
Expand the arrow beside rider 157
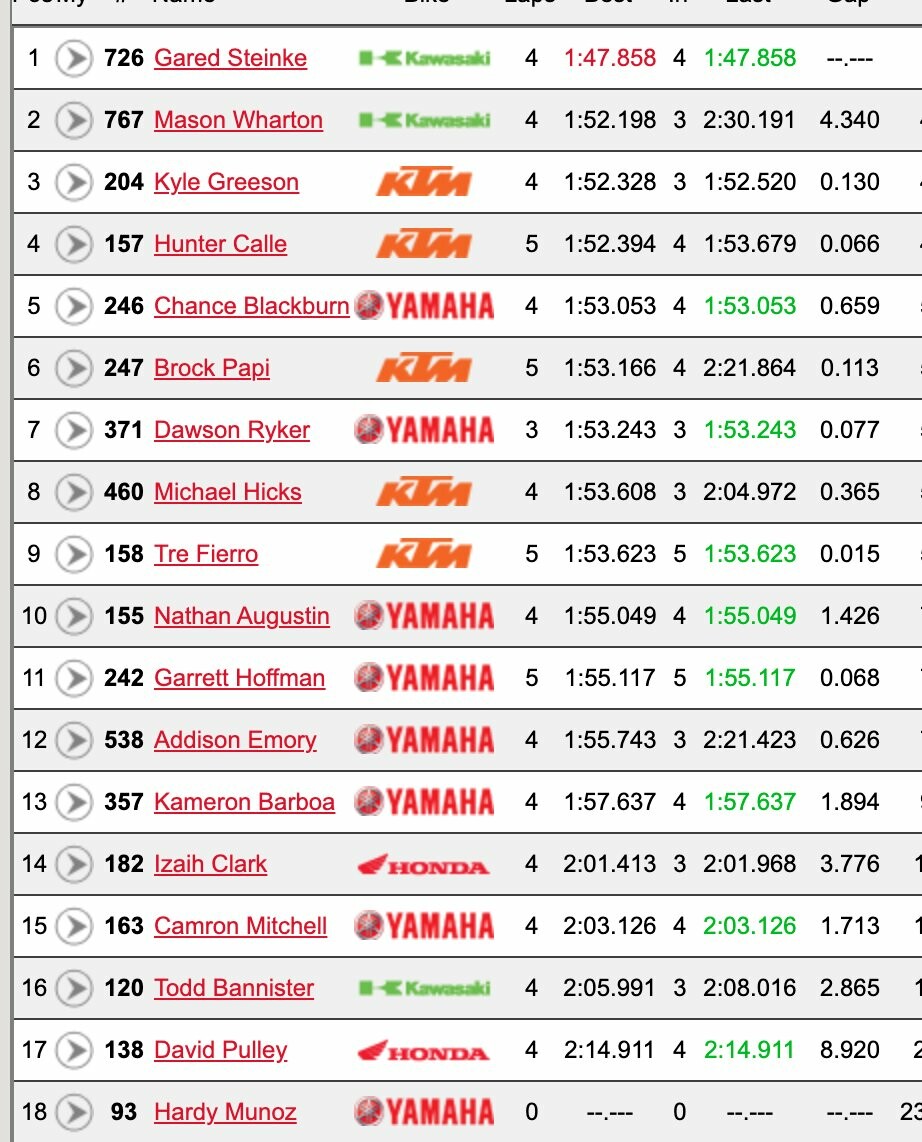click(x=73, y=244)
